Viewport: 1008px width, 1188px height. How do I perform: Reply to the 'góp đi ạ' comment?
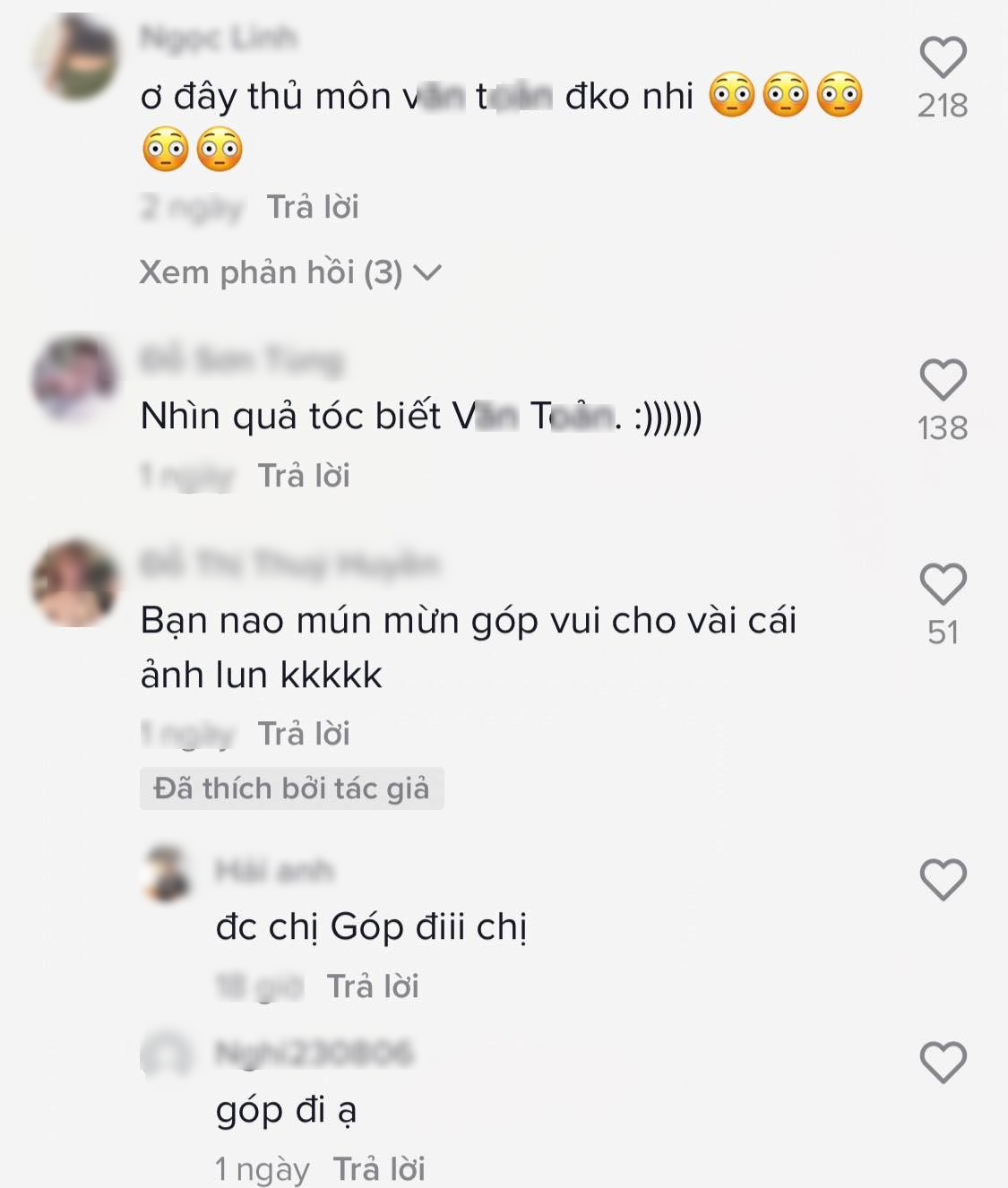coord(379,1169)
